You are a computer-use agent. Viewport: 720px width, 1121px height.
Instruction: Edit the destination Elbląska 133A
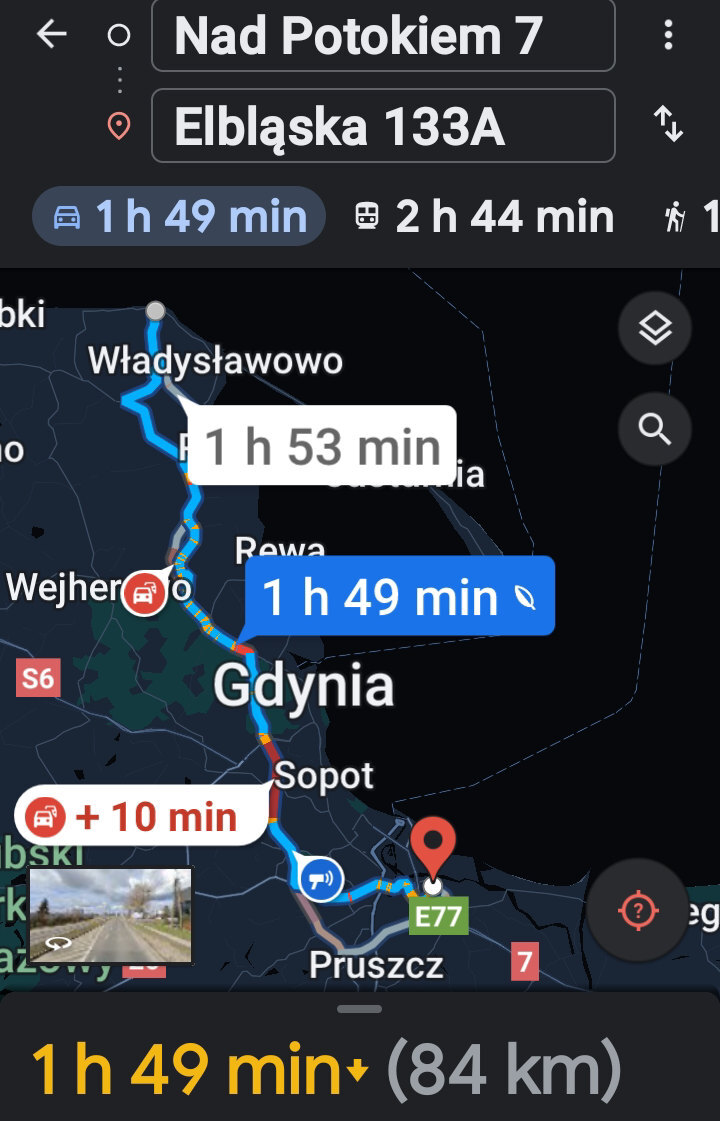[383, 126]
